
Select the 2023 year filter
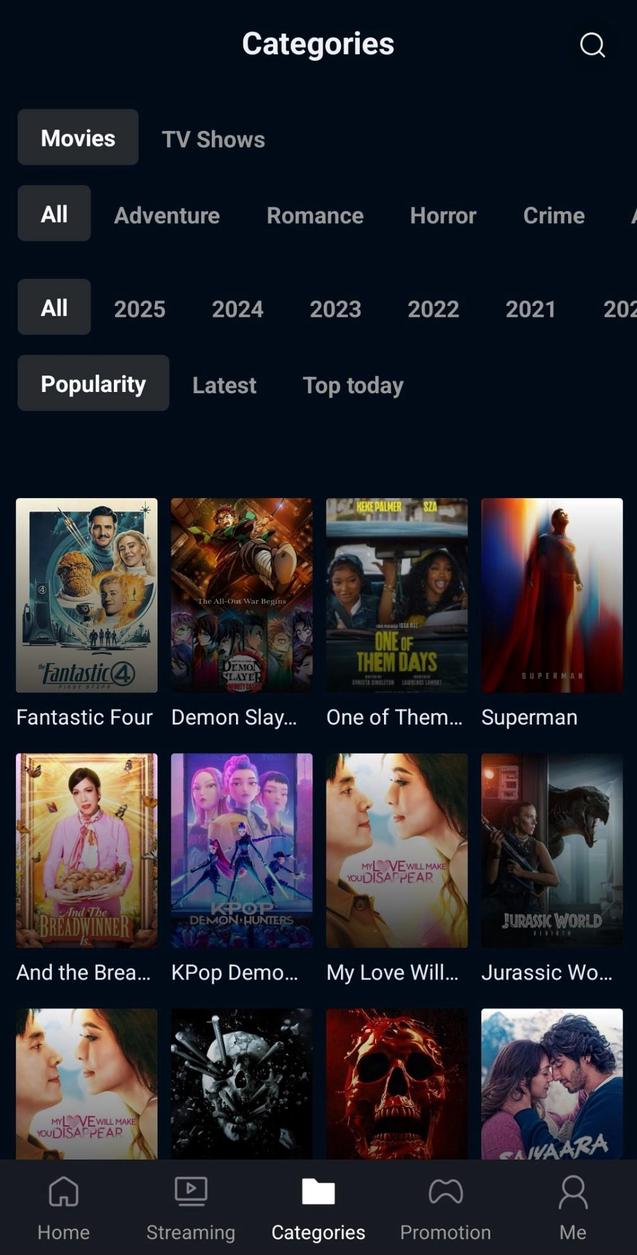pos(335,309)
